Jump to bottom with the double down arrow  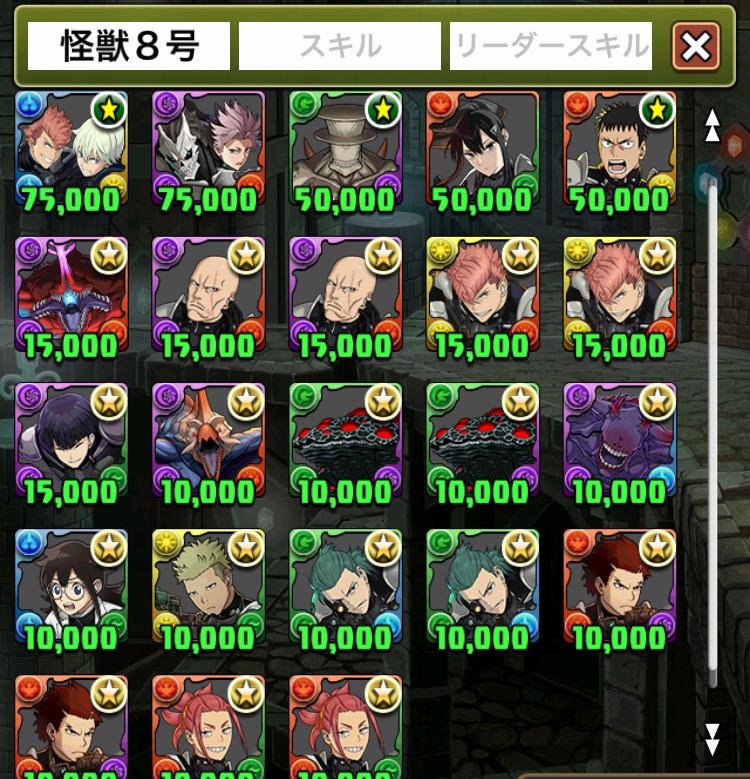712,739
